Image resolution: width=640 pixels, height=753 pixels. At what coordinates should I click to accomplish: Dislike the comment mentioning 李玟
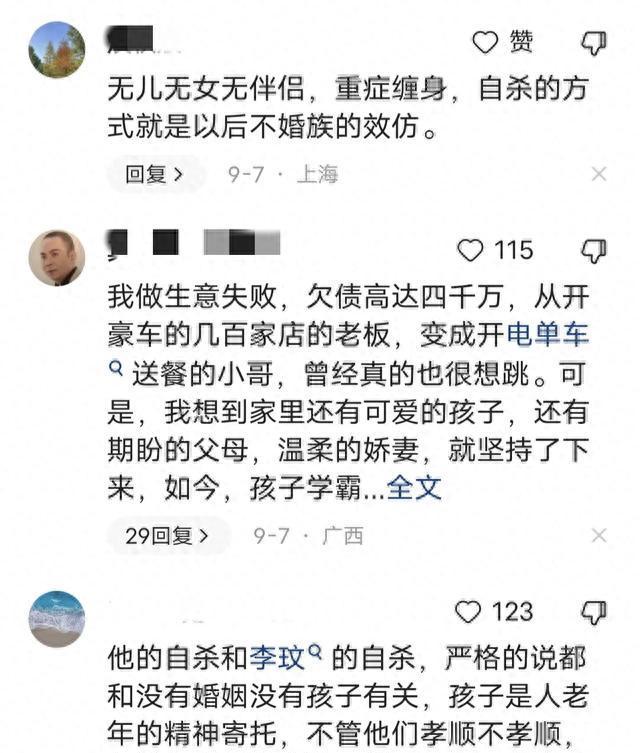point(594,612)
